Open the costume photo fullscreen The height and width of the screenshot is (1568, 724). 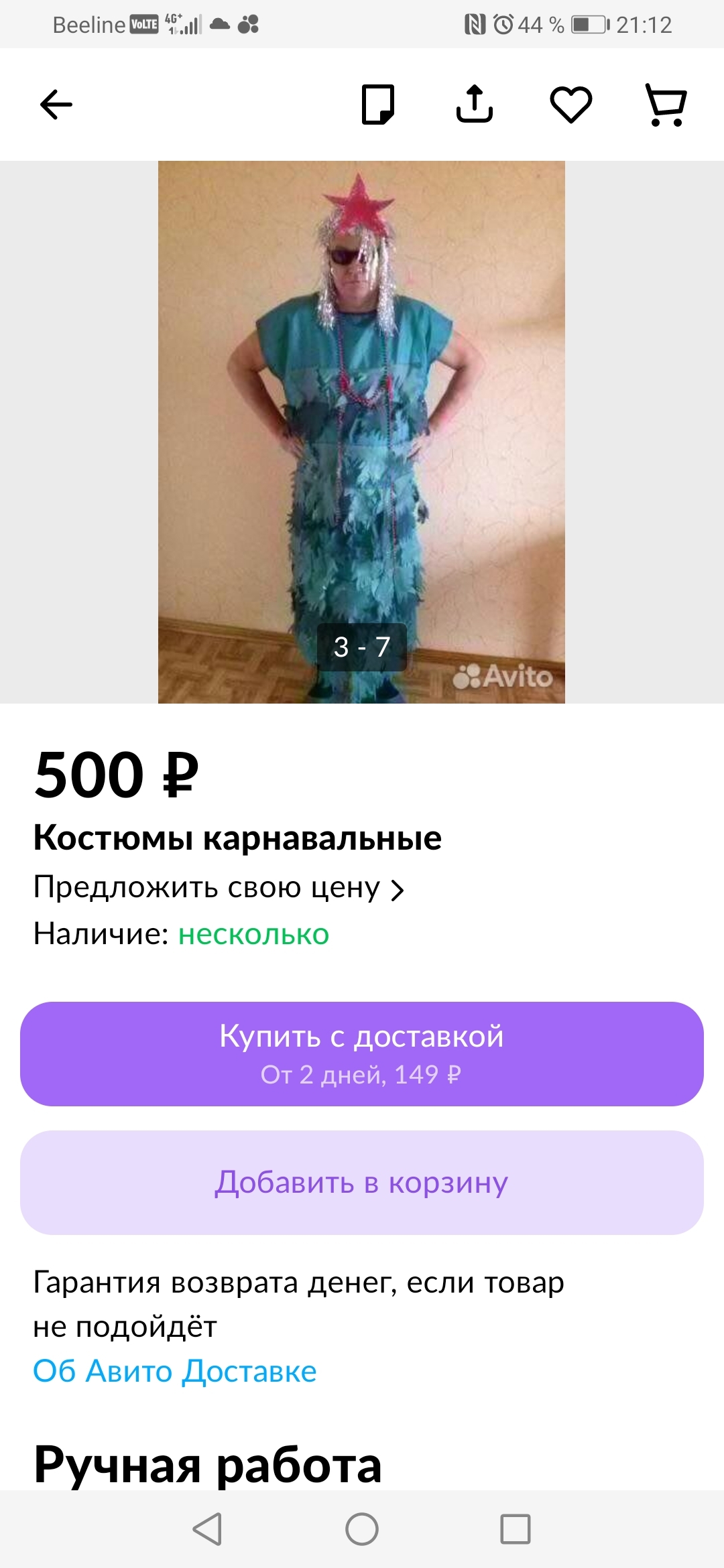click(x=361, y=429)
